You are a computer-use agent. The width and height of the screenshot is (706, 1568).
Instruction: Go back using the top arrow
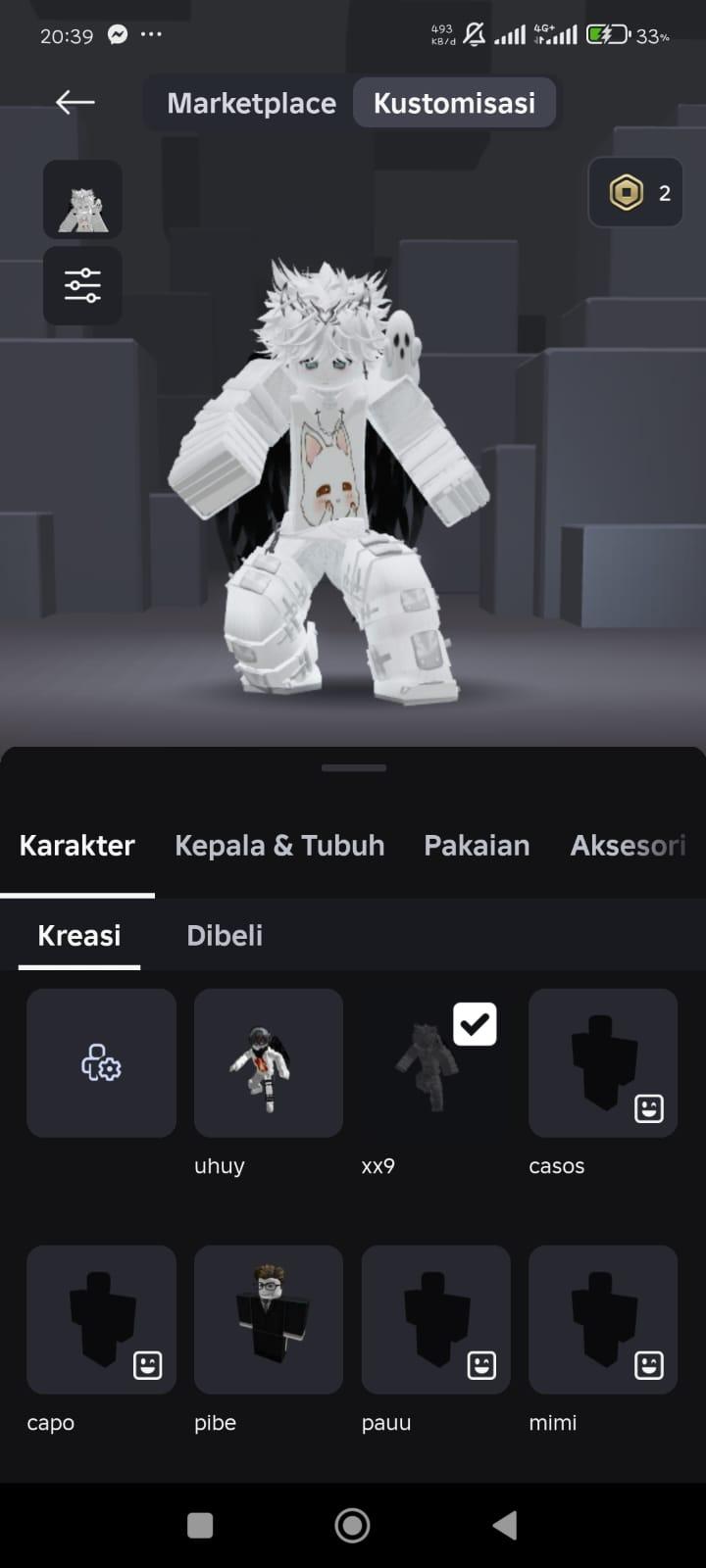pos(75,102)
